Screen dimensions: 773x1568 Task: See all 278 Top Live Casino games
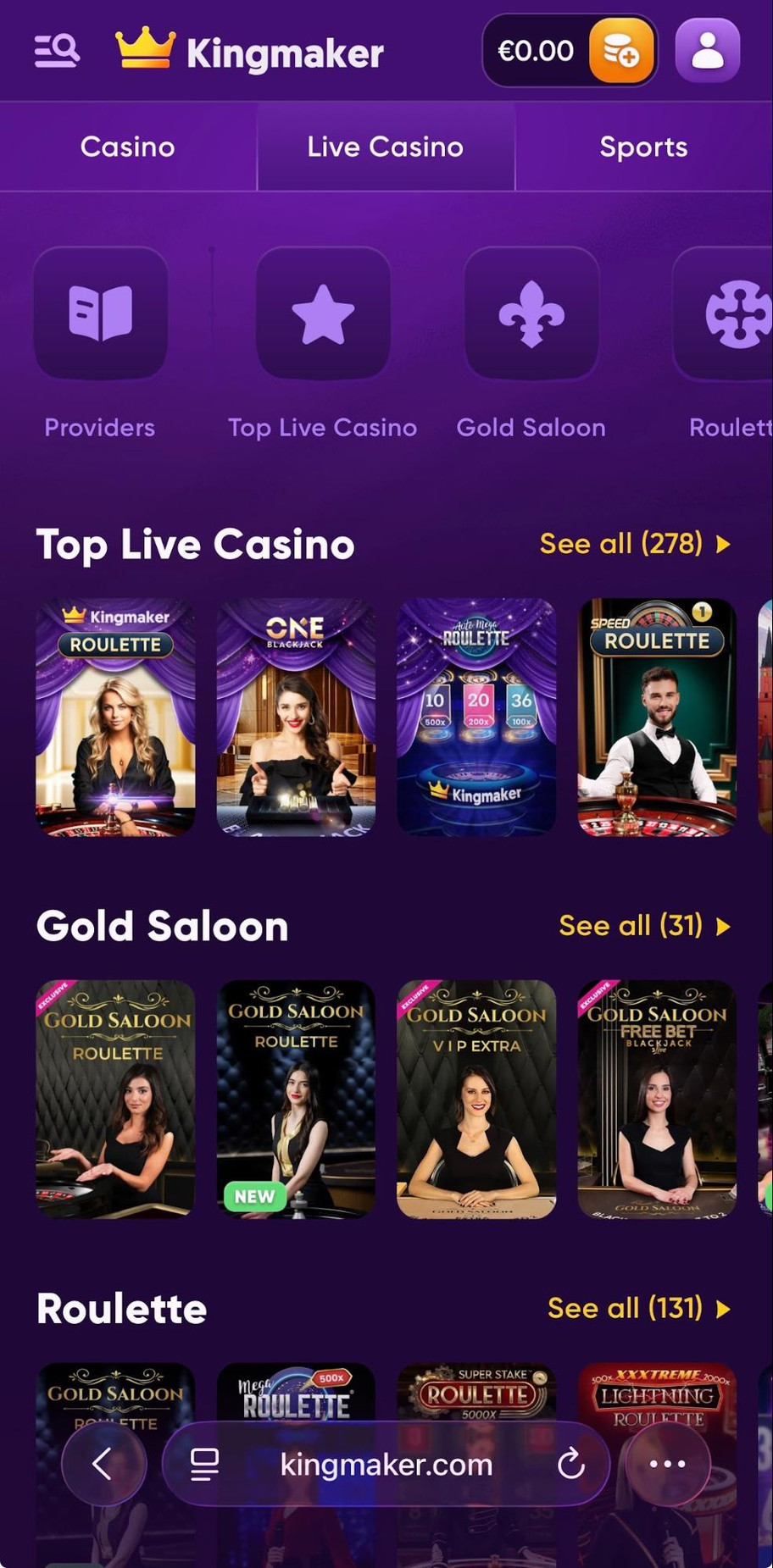pyautogui.click(x=634, y=544)
